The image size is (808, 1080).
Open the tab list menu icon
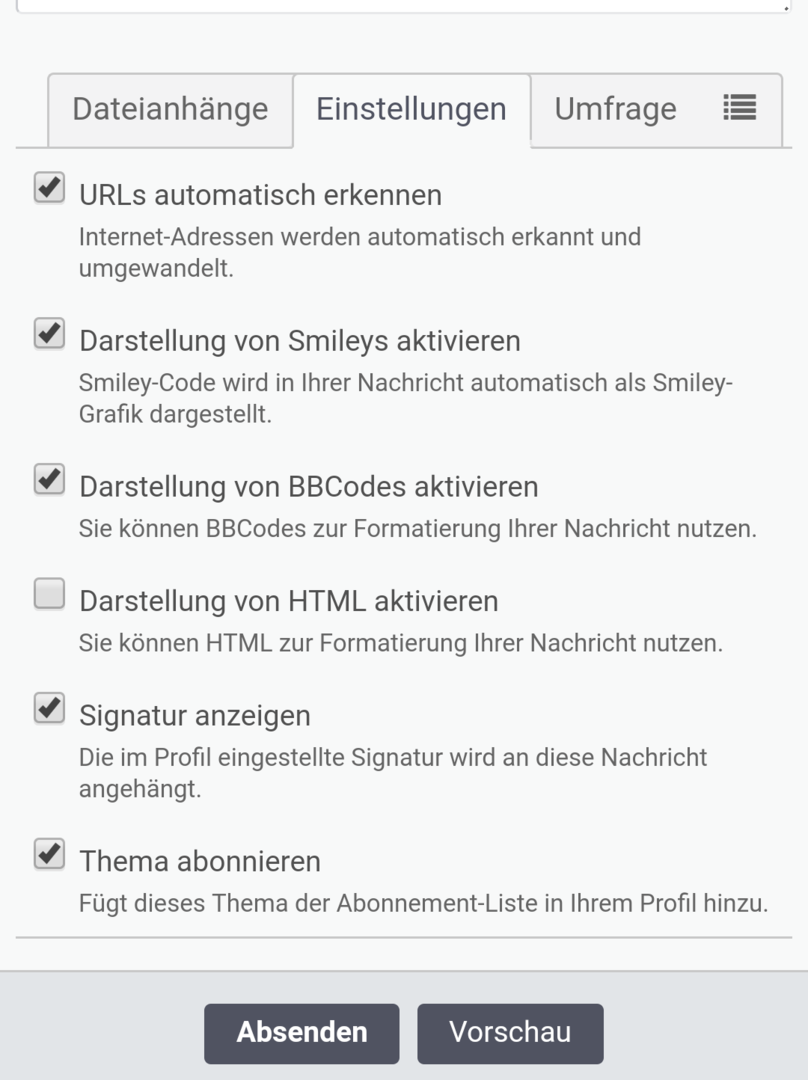point(740,108)
